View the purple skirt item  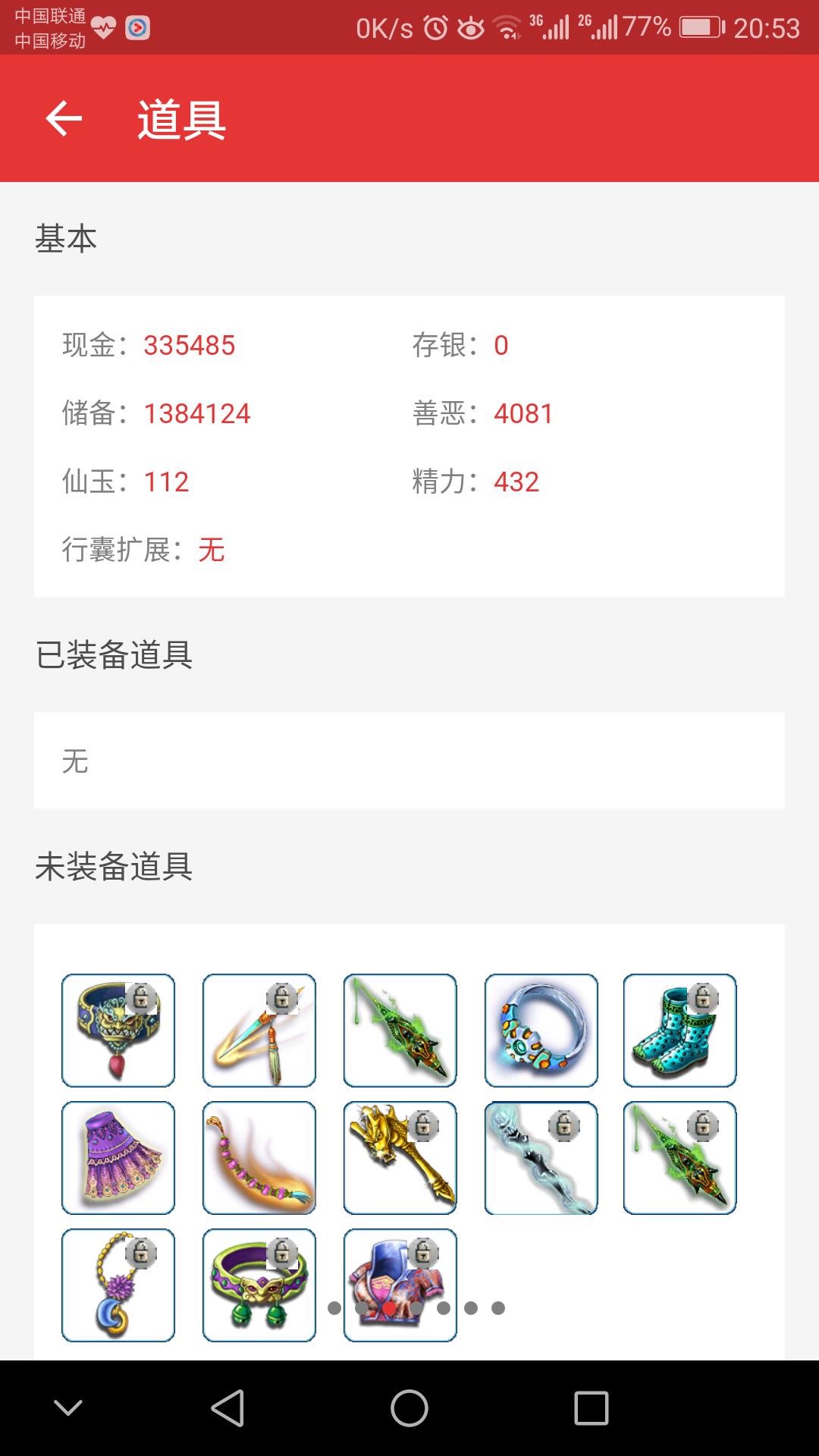coord(118,1157)
